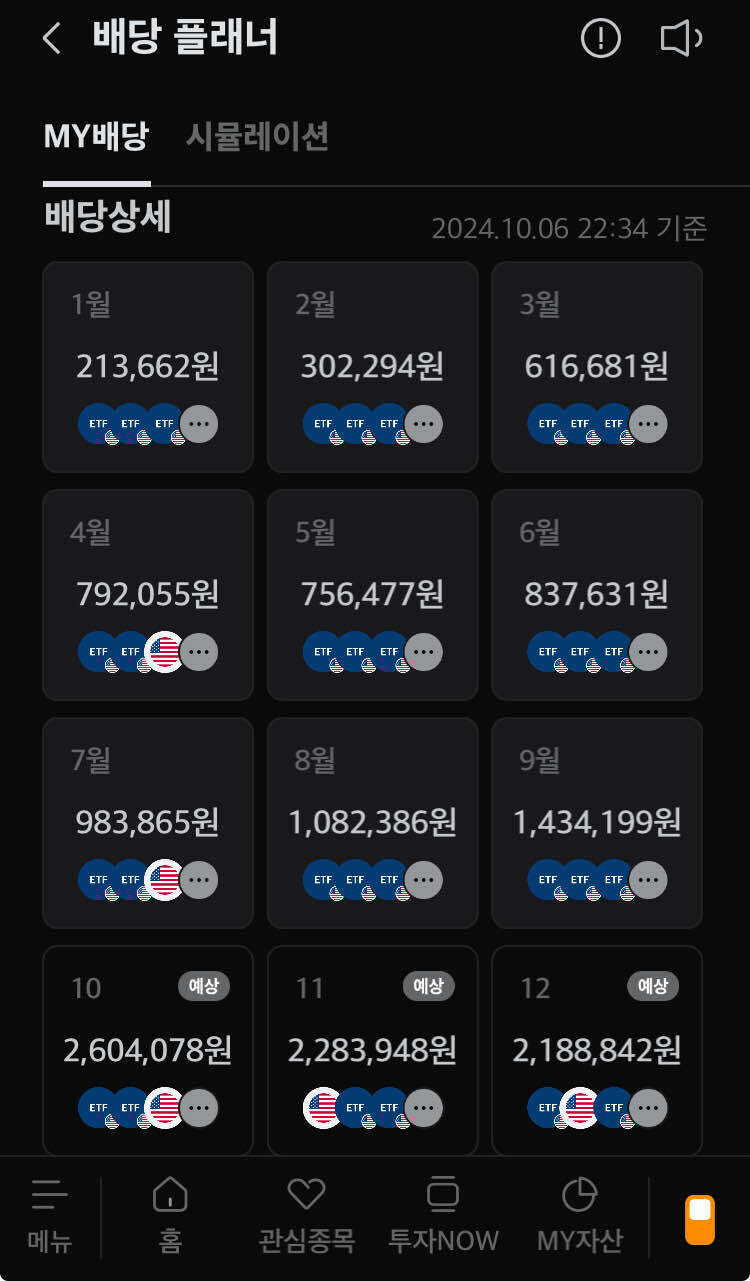
Task: Select the MY배당 tab
Action: (95, 138)
